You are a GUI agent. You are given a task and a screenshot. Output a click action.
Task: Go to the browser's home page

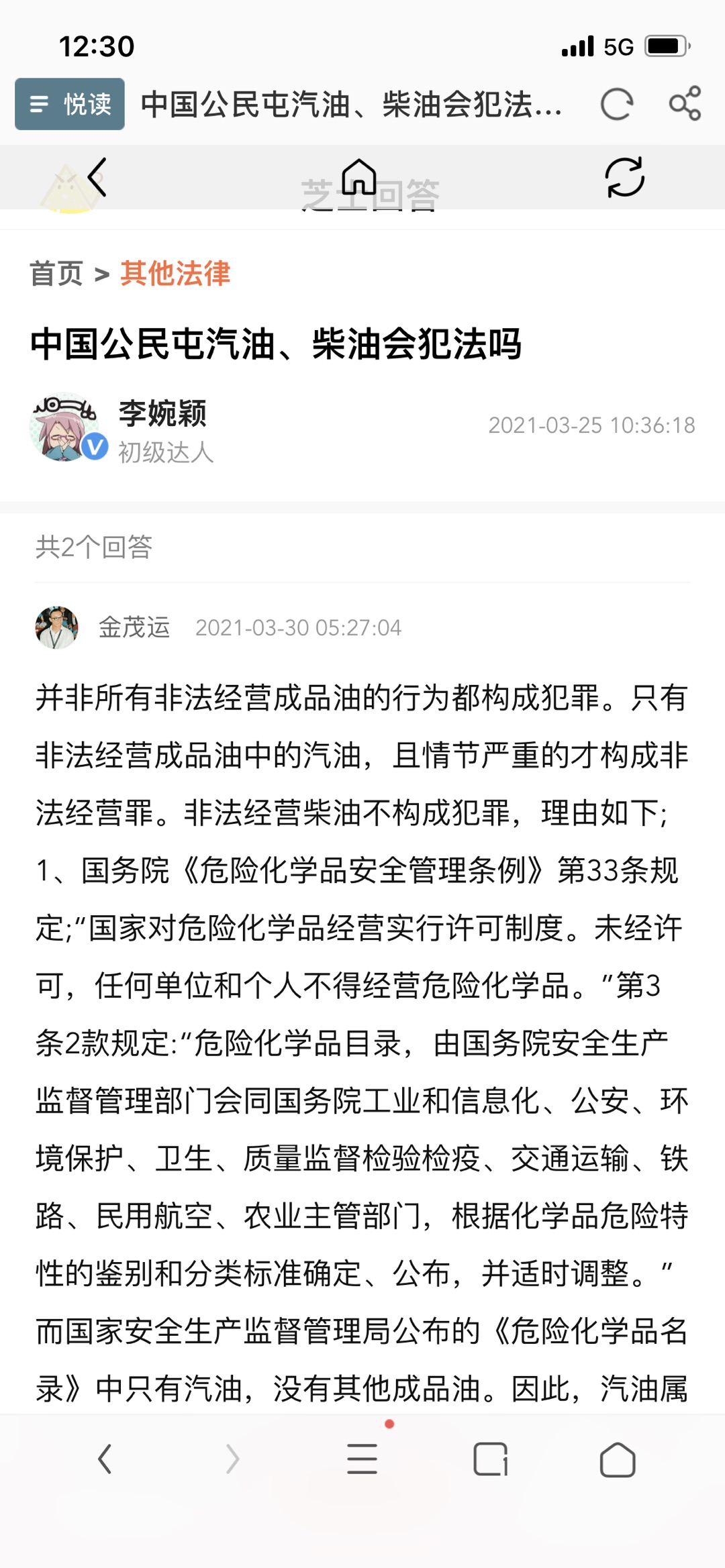pyautogui.click(x=617, y=1459)
